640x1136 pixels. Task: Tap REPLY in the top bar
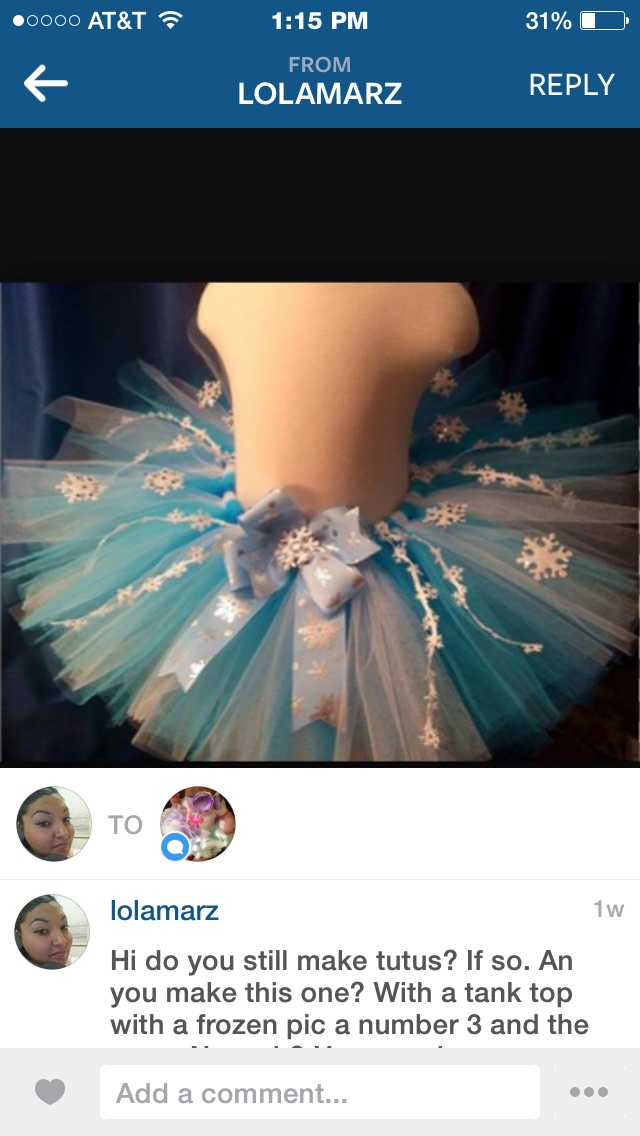pos(571,85)
